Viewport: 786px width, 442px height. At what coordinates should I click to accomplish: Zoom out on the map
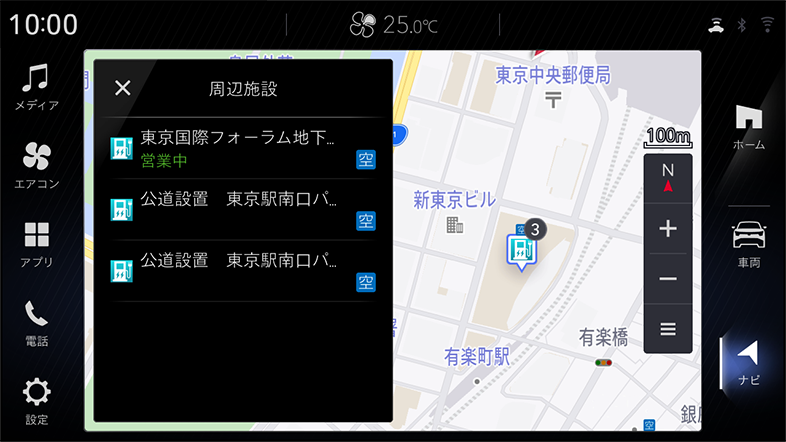click(668, 279)
